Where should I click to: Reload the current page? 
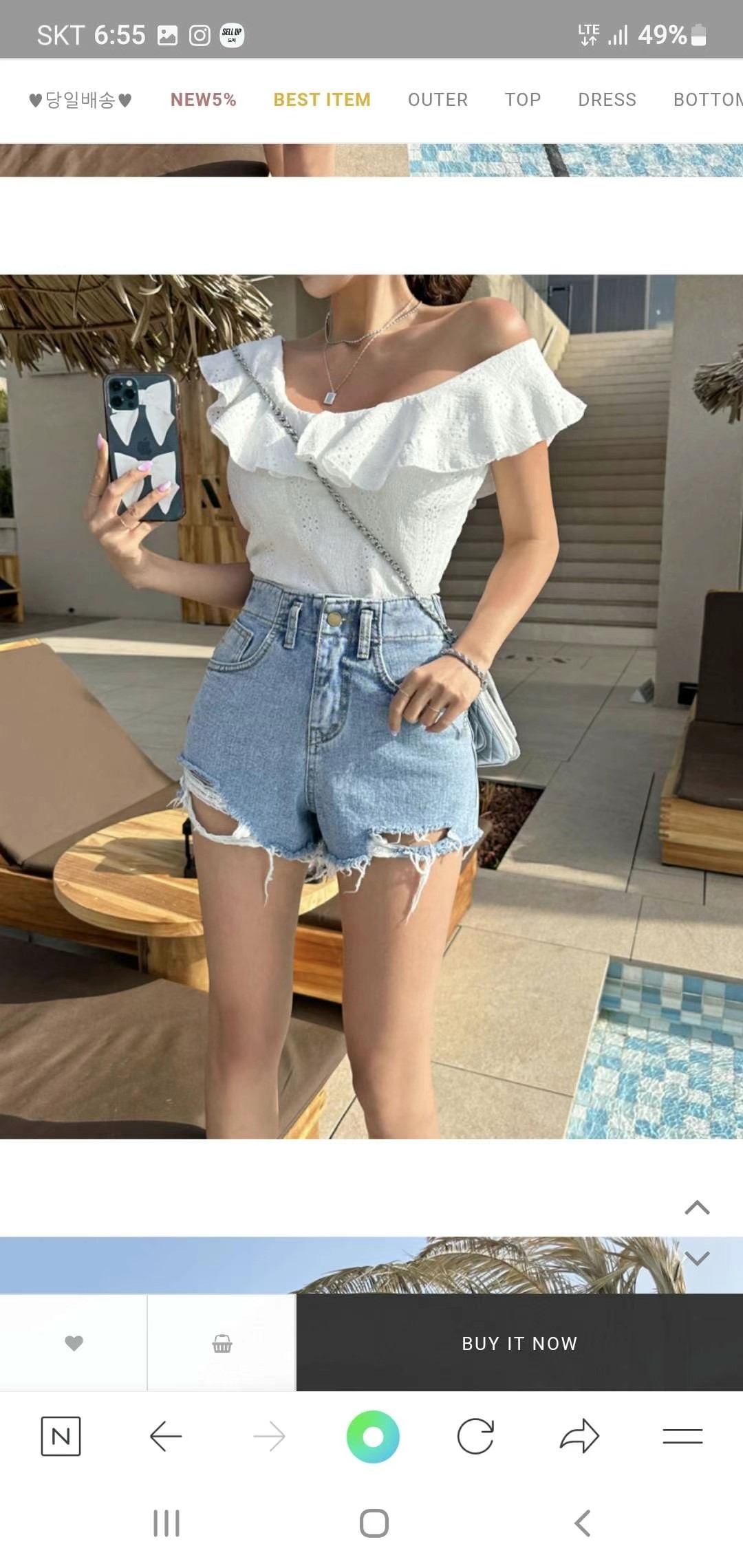point(475,1436)
